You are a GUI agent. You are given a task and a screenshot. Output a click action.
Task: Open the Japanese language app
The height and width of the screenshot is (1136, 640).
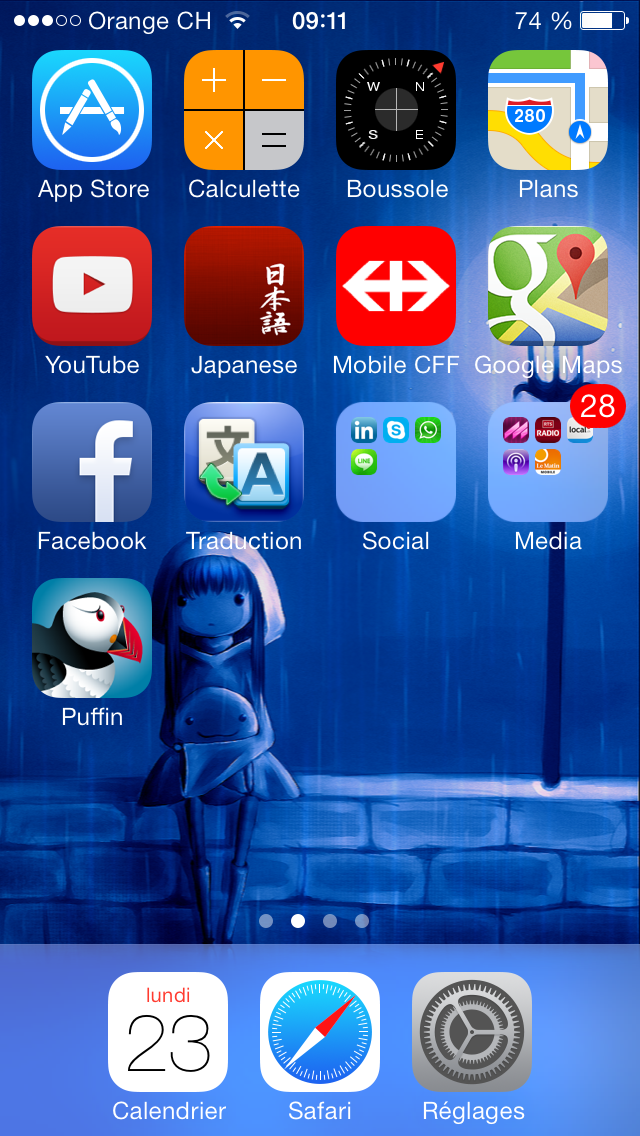pyautogui.click(x=244, y=286)
